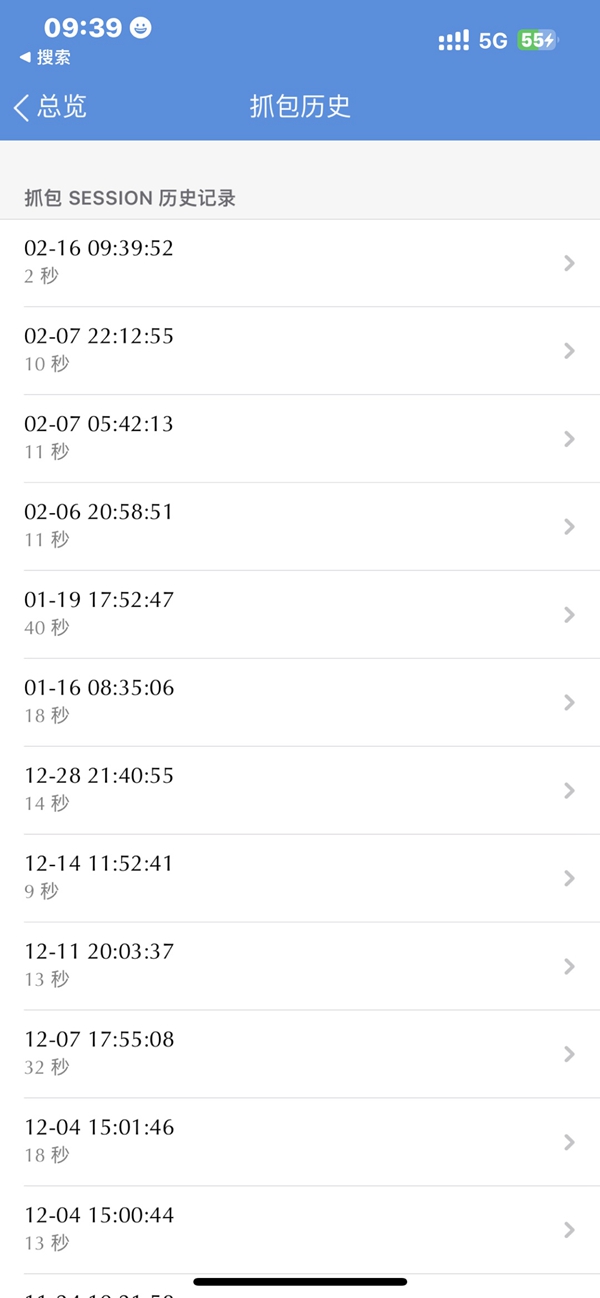600x1298 pixels.
Task: Go back to 总览 overview
Action: click(x=50, y=107)
